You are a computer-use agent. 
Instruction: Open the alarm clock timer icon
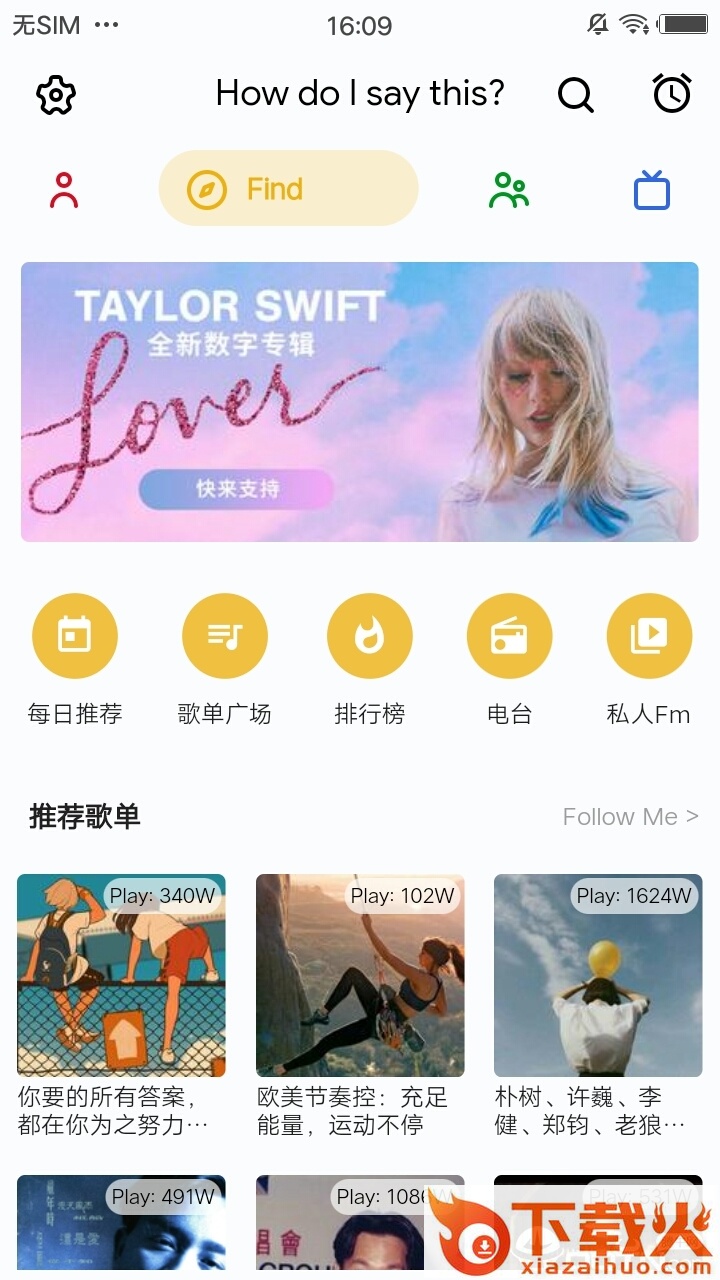click(672, 93)
